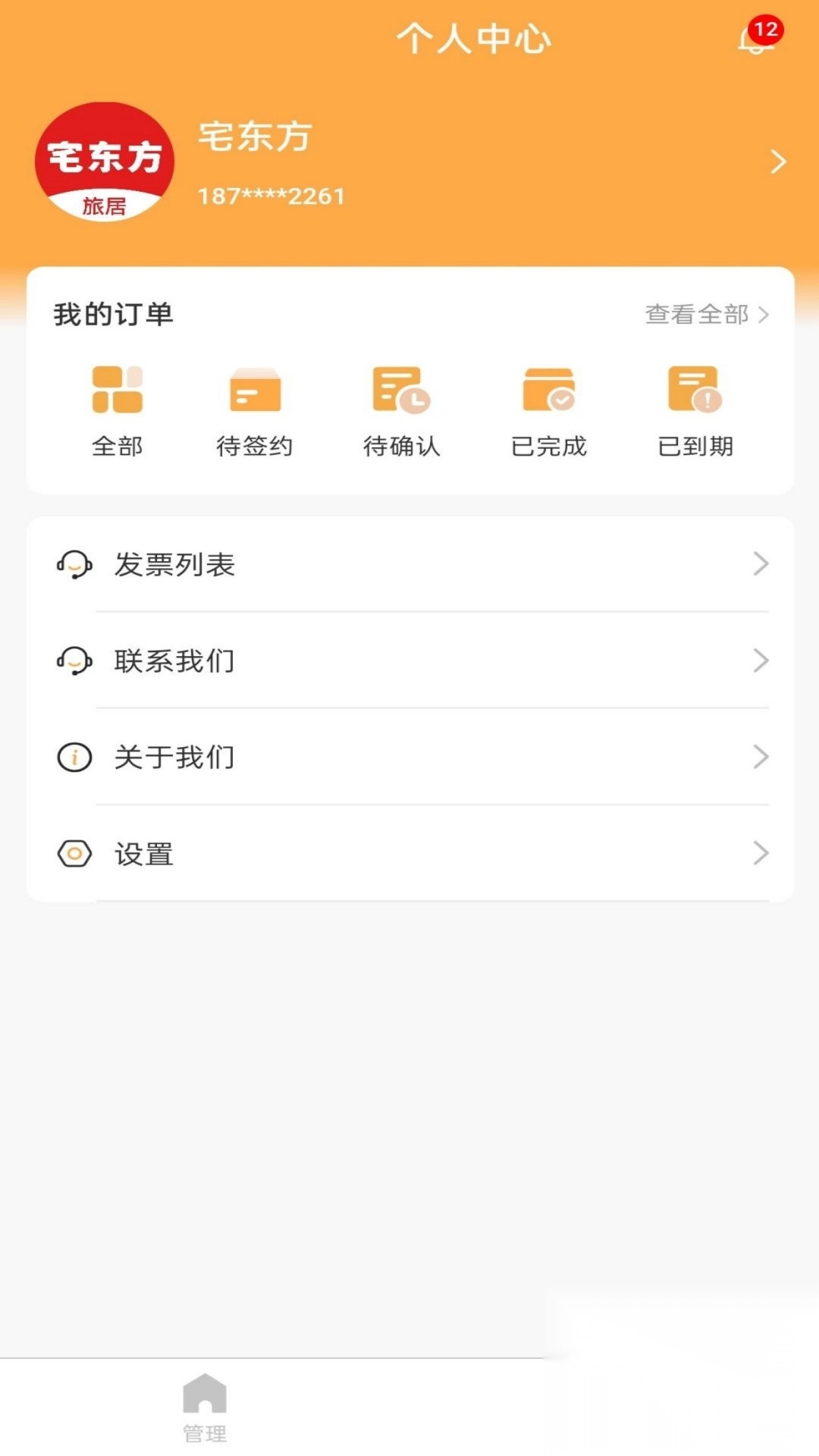Expand profile details via right arrow
Screen dimensions: 819x1456
(777, 161)
